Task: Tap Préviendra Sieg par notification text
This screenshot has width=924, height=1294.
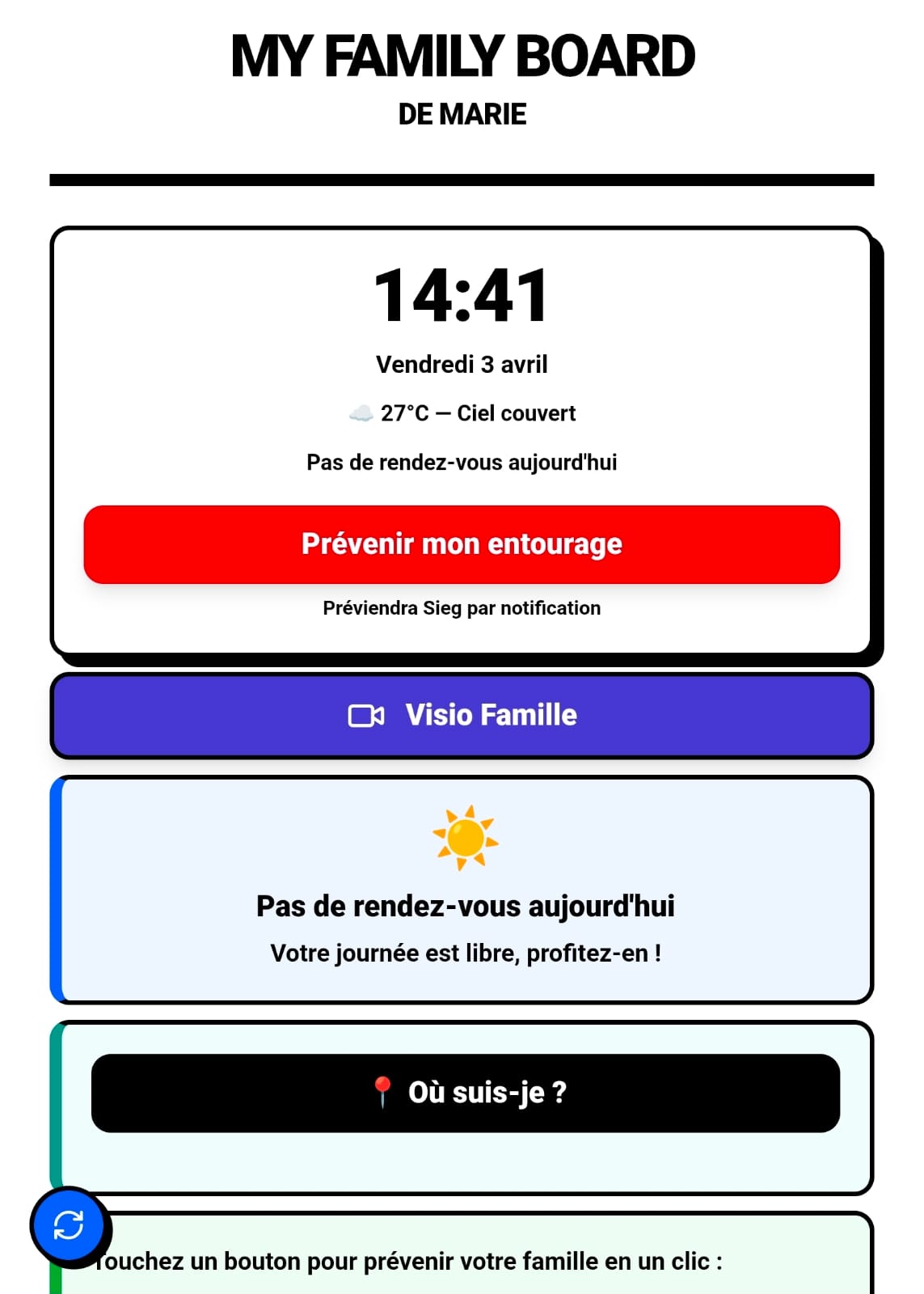Action: pyautogui.click(x=462, y=607)
